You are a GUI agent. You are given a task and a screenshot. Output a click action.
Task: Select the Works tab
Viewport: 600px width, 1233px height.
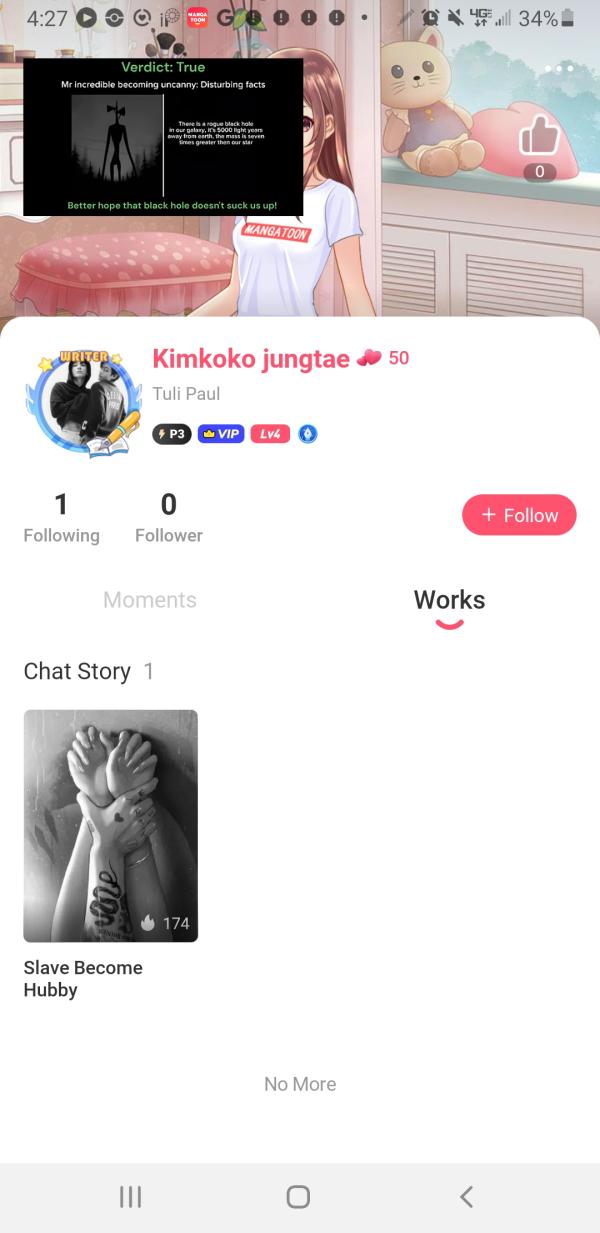point(449,600)
